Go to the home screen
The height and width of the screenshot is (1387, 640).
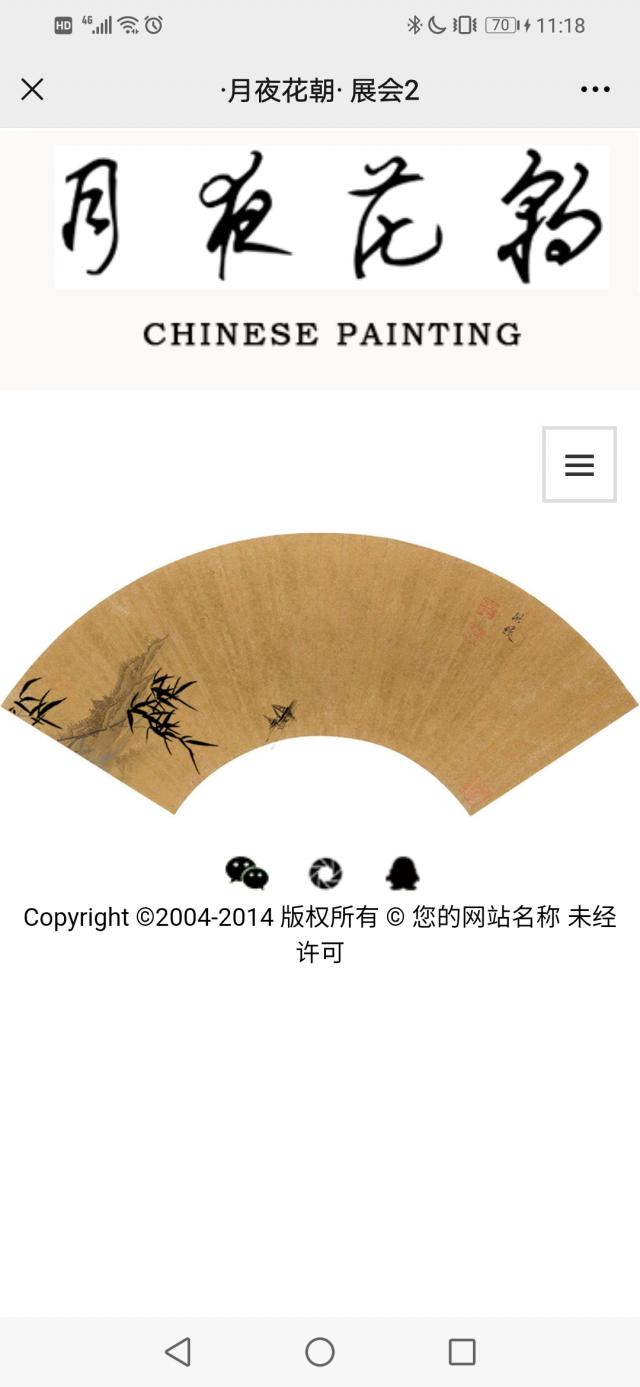coord(320,1352)
